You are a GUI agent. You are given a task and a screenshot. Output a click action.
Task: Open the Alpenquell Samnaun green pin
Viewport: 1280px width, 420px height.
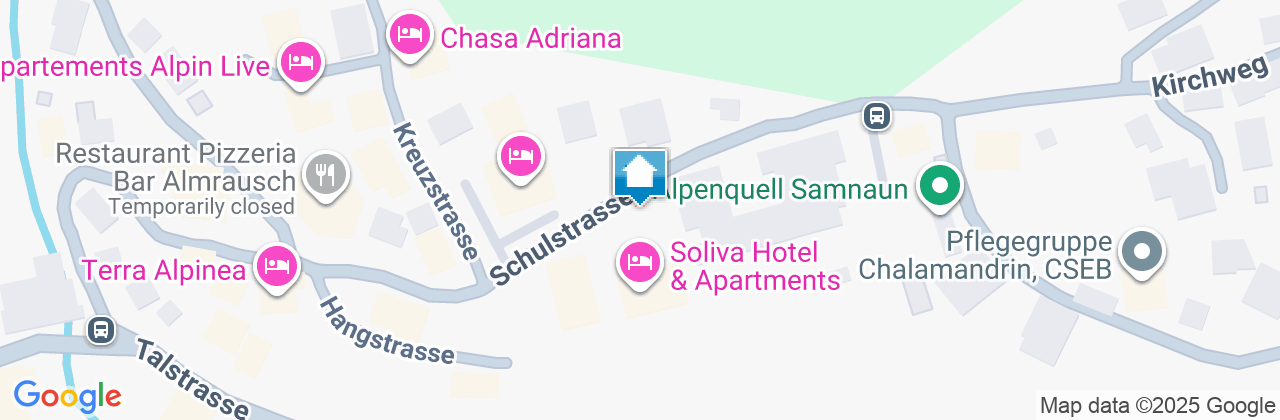[x=939, y=187]
